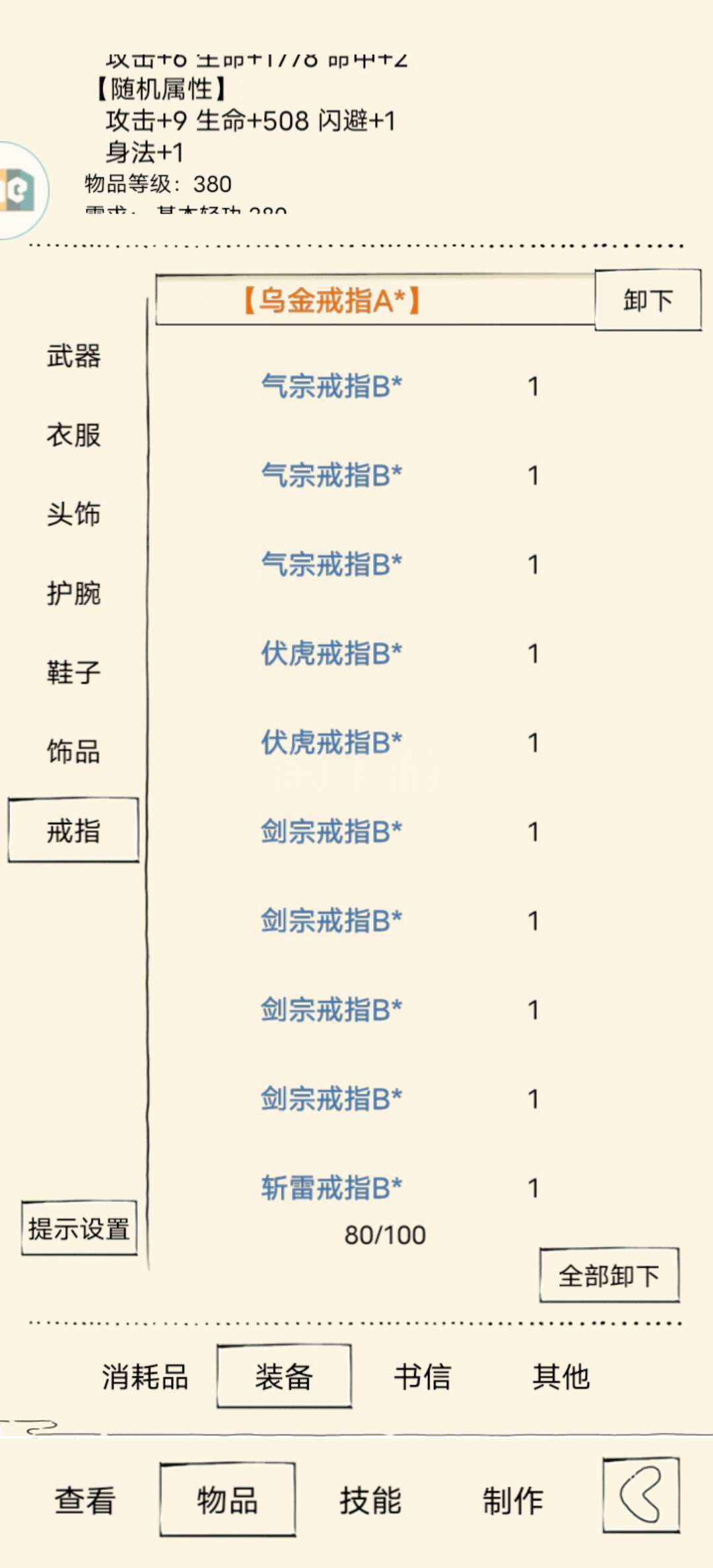The height and width of the screenshot is (1568, 713).
Task: Go to the 查看 section
Action: 85,1499
